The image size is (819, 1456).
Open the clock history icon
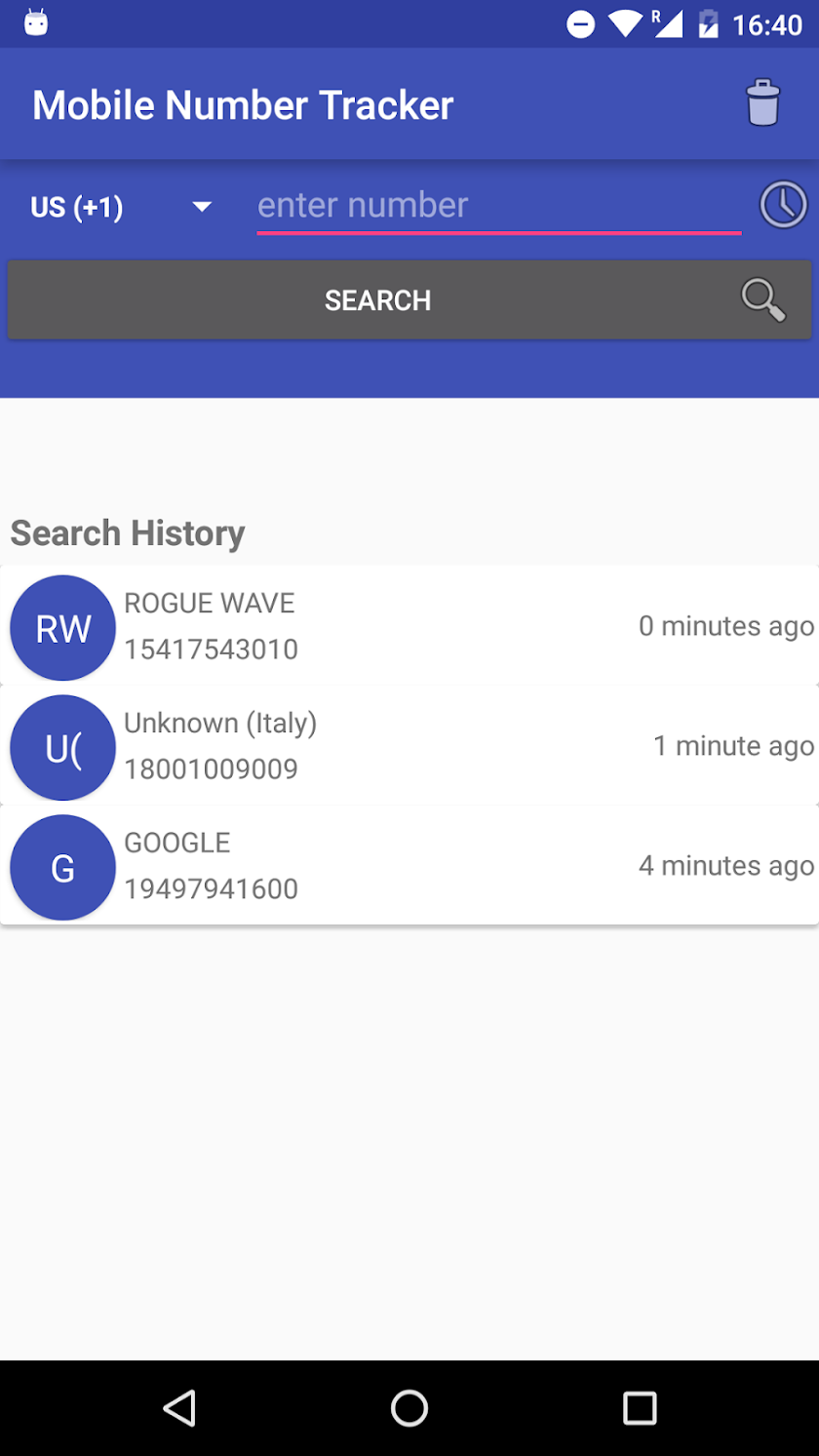coord(784,205)
